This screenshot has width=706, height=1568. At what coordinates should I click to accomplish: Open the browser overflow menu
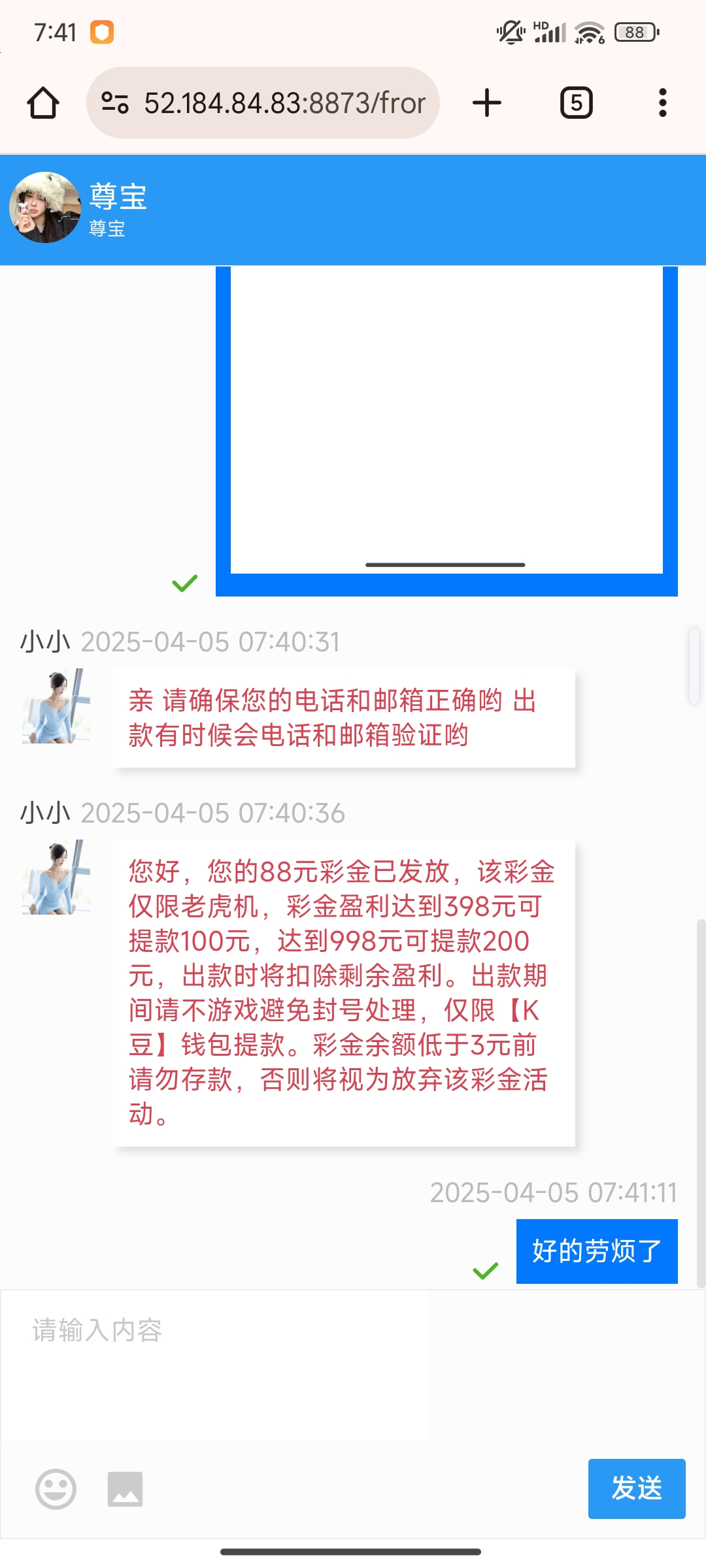(x=662, y=103)
